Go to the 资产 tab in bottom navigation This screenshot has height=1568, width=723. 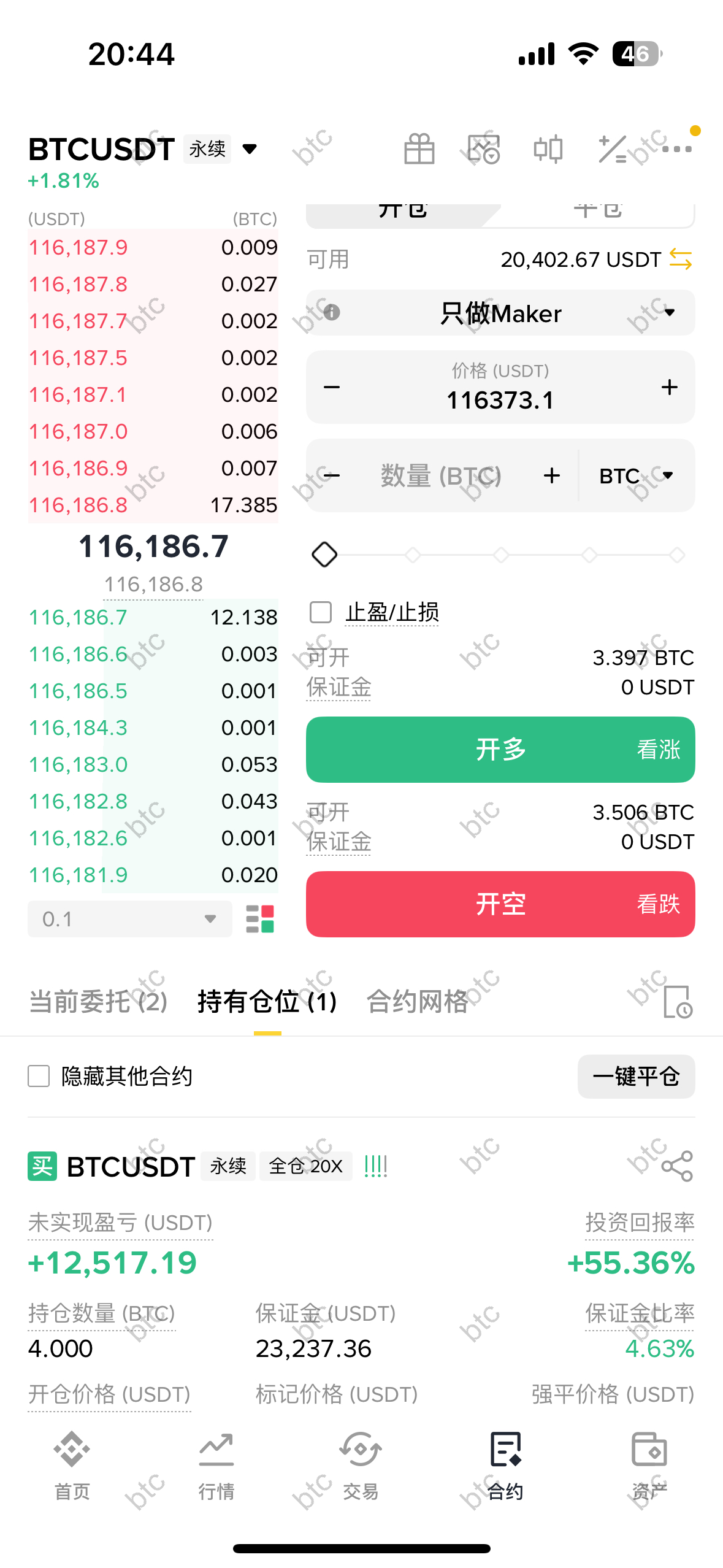(649, 1466)
